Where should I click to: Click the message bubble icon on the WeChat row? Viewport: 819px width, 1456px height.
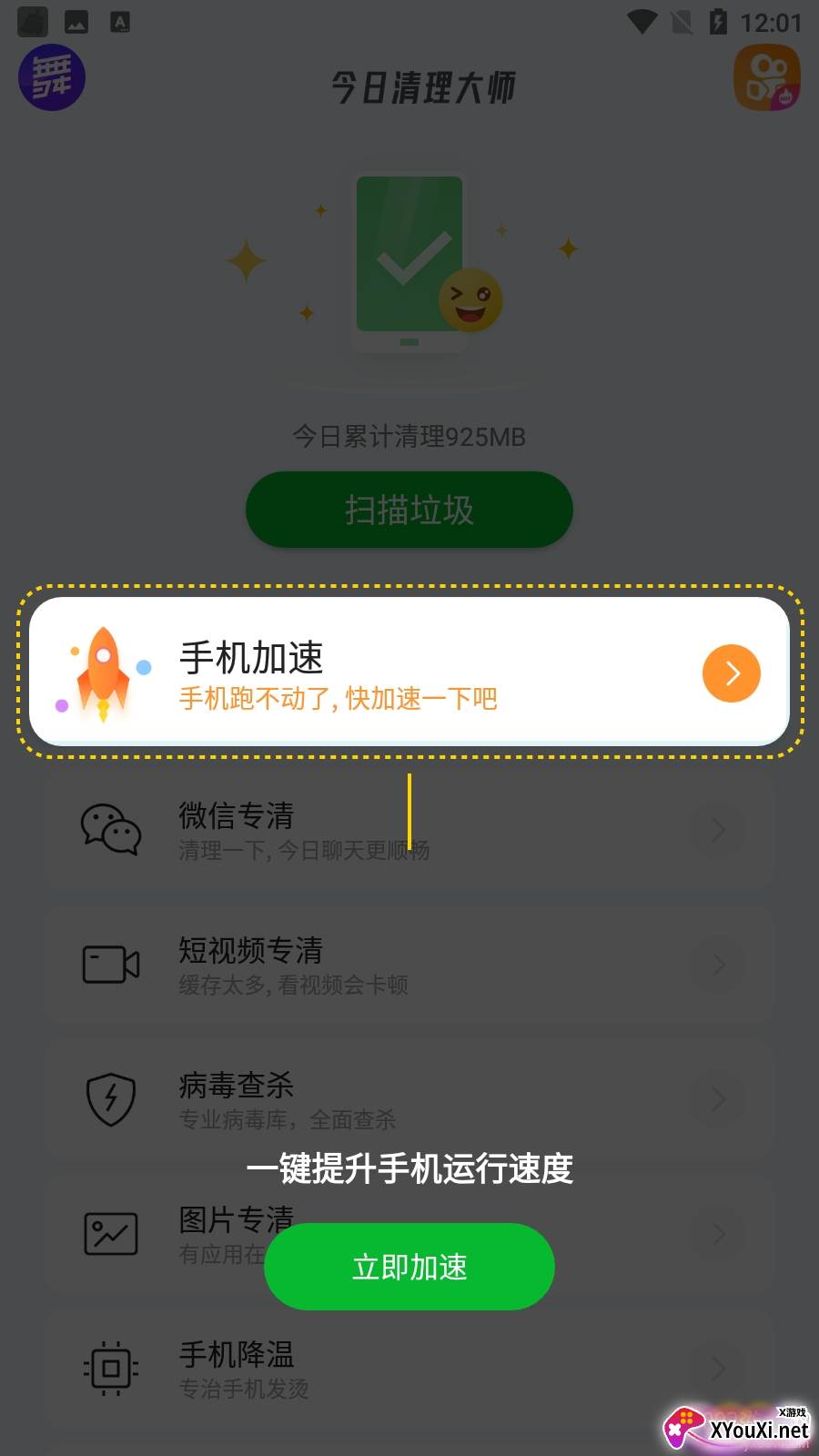pos(110,830)
